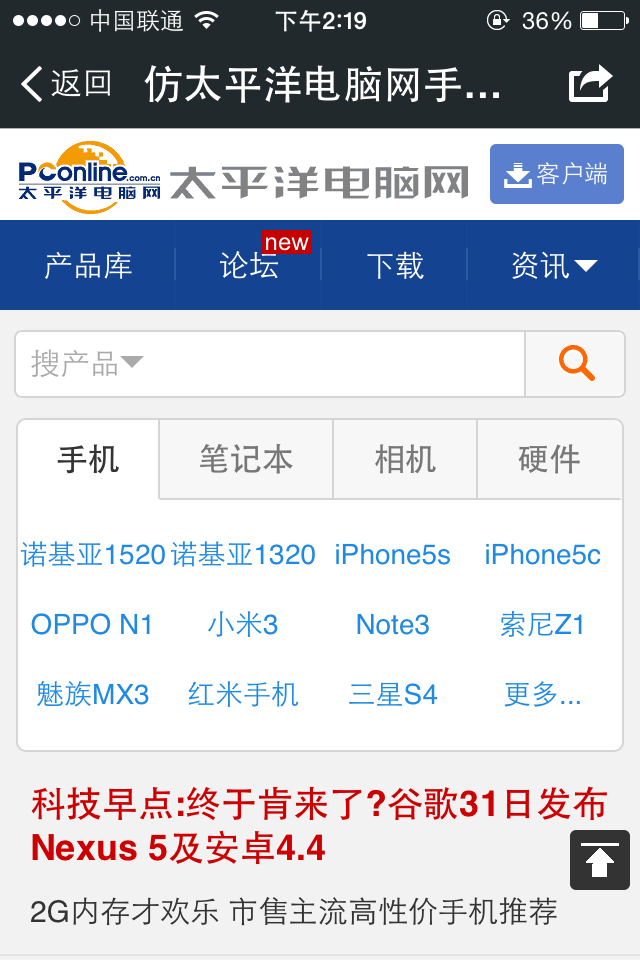Tap the 搜产品 search field

[x=270, y=364]
